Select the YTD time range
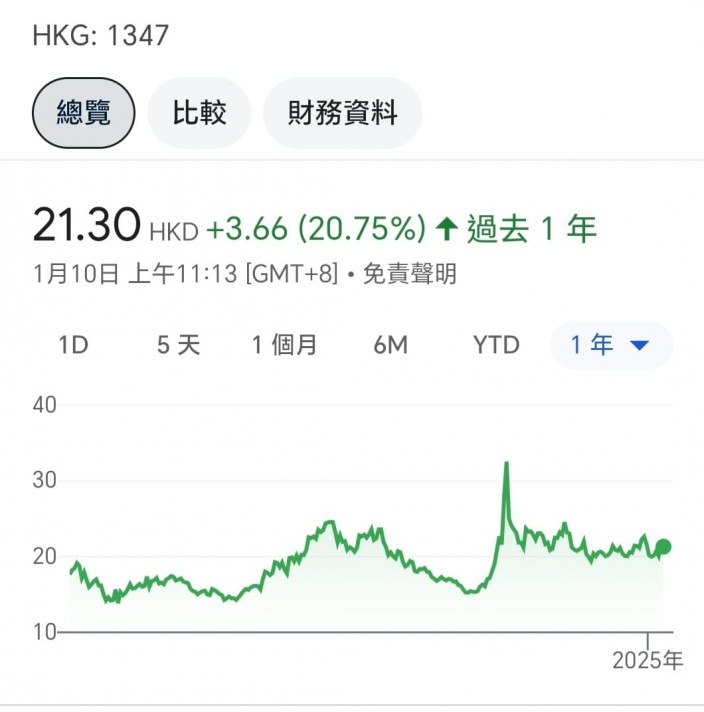This screenshot has height=712, width=704. [496, 345]
